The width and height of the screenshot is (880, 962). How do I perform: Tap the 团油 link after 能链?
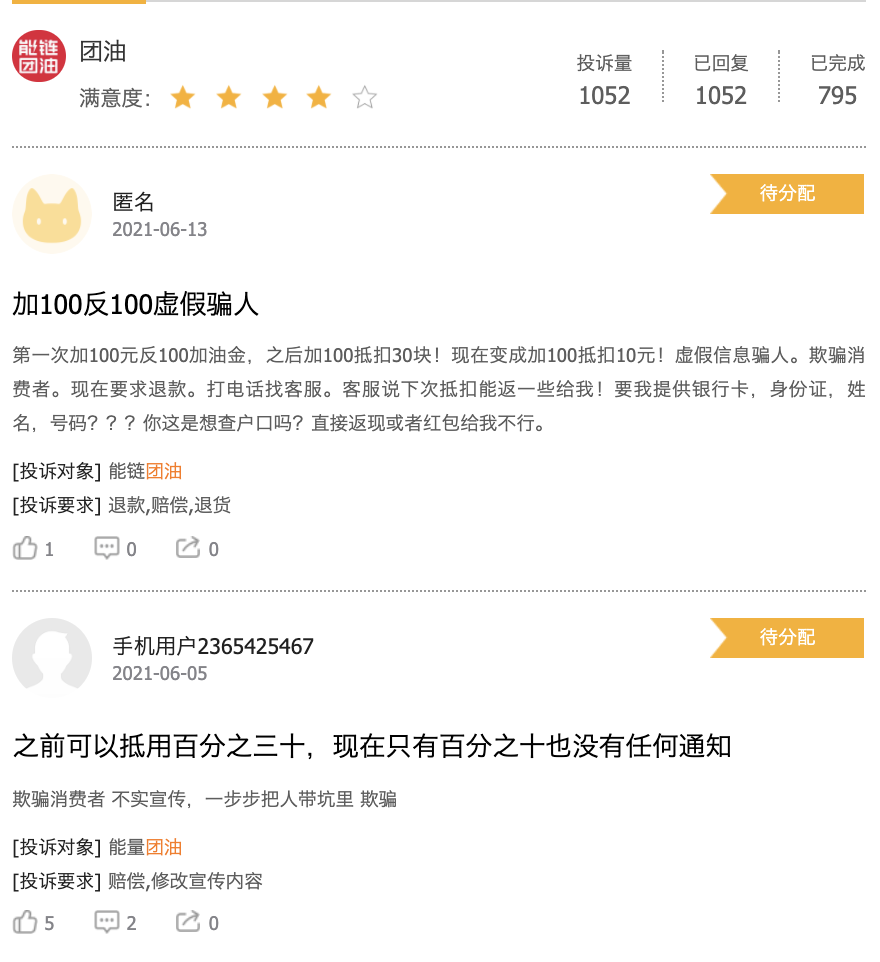(164, 472)
